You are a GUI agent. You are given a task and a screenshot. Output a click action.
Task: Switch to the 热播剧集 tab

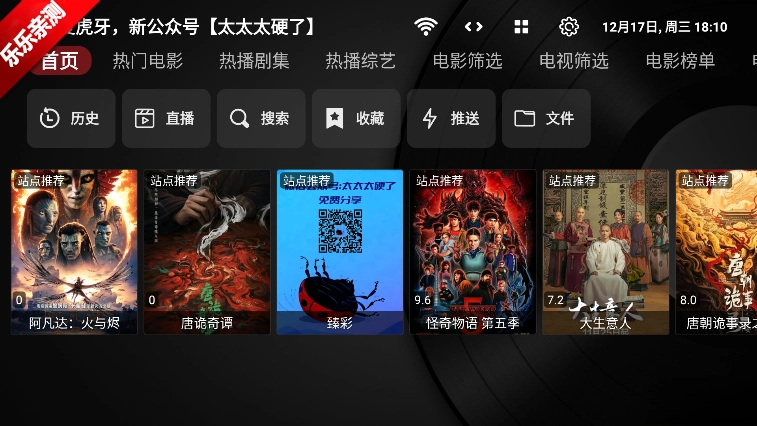(254, 61)
